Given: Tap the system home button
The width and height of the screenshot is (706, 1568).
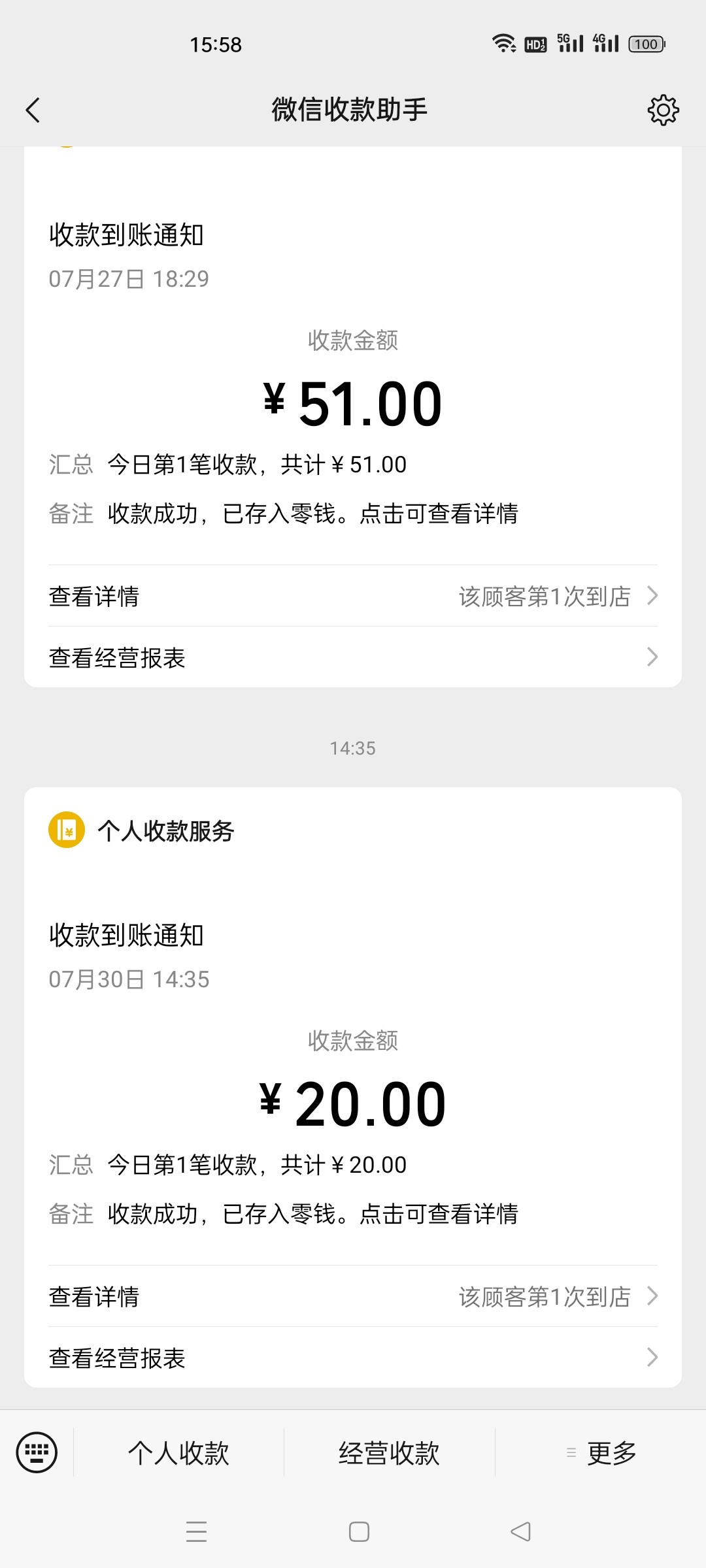Looking at the screenshot, I should 359,1531.
